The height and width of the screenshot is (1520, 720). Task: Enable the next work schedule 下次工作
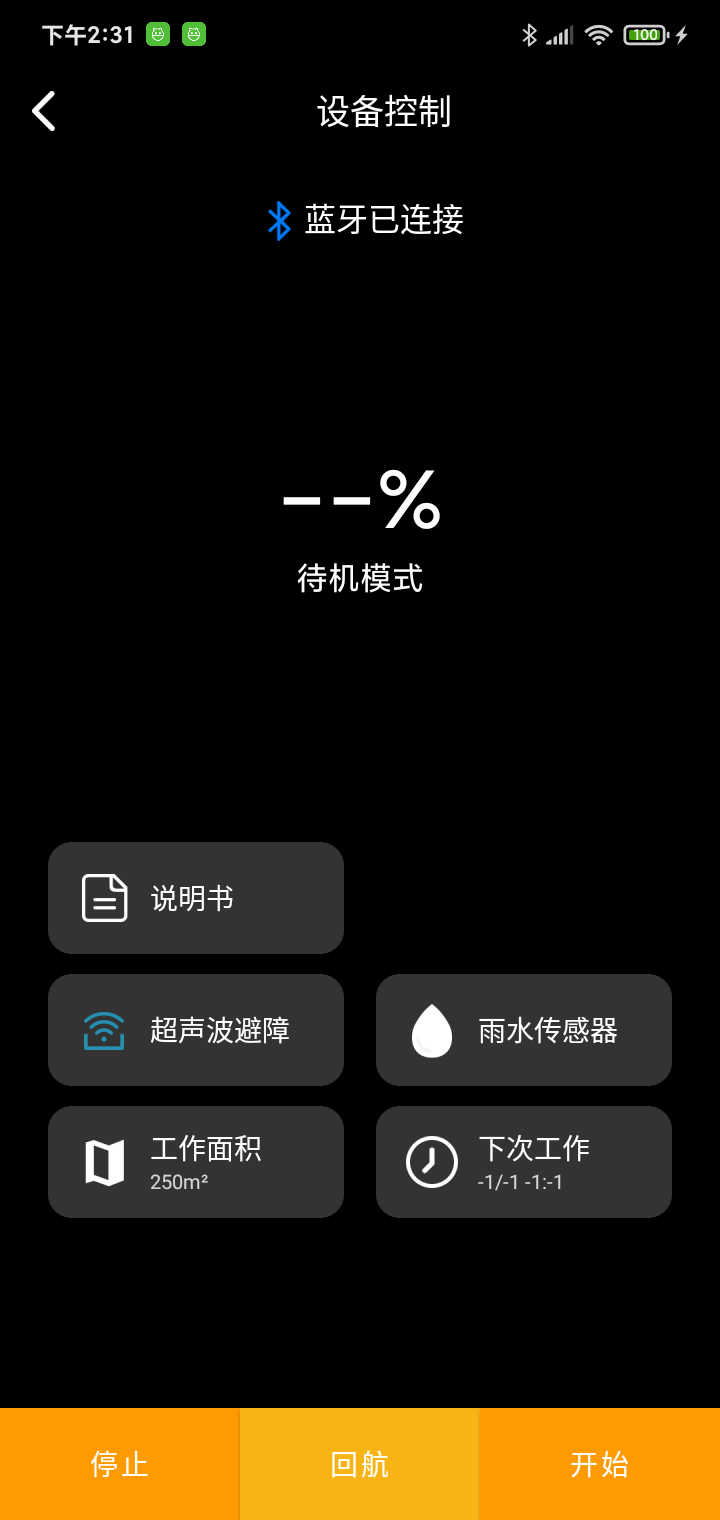(524, 1161)
